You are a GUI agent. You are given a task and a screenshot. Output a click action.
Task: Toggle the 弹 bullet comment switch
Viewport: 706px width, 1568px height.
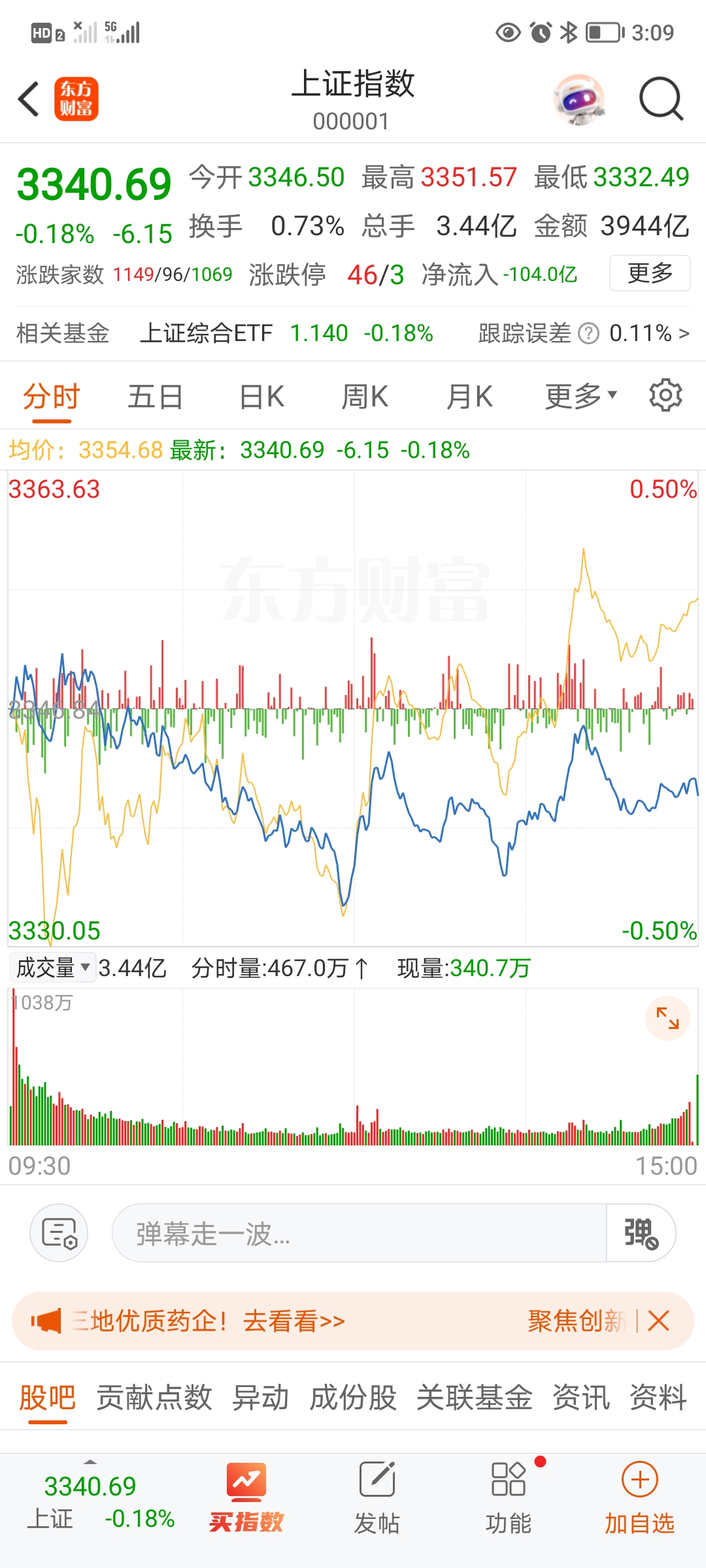pos(641,1233)
